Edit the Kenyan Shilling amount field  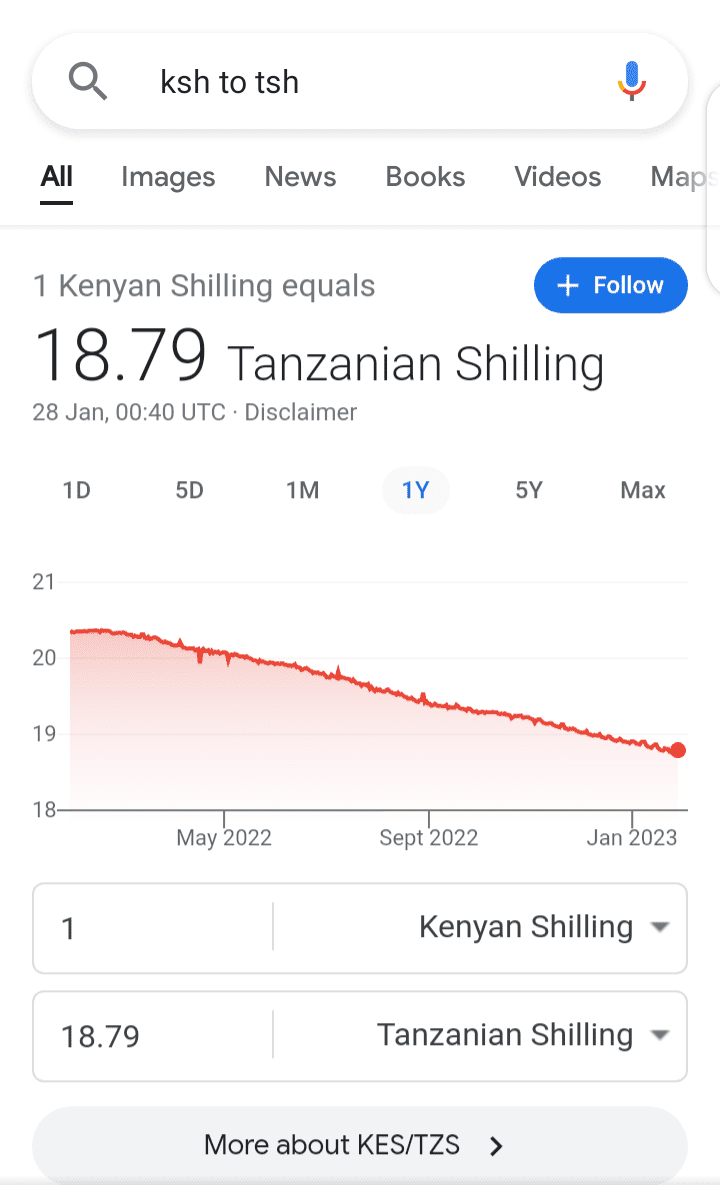click(150, 928)
